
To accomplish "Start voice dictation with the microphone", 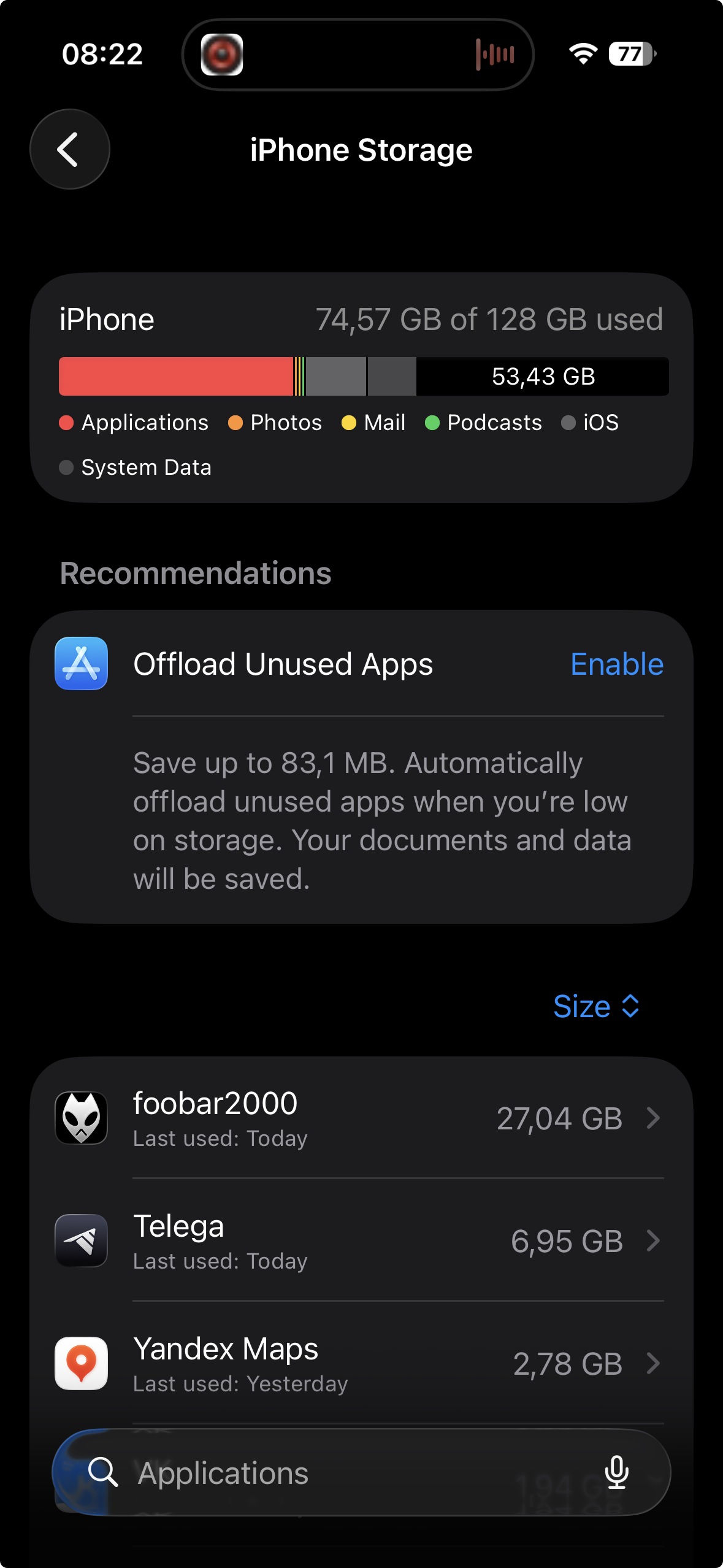I will click(x=616, y=1472).
